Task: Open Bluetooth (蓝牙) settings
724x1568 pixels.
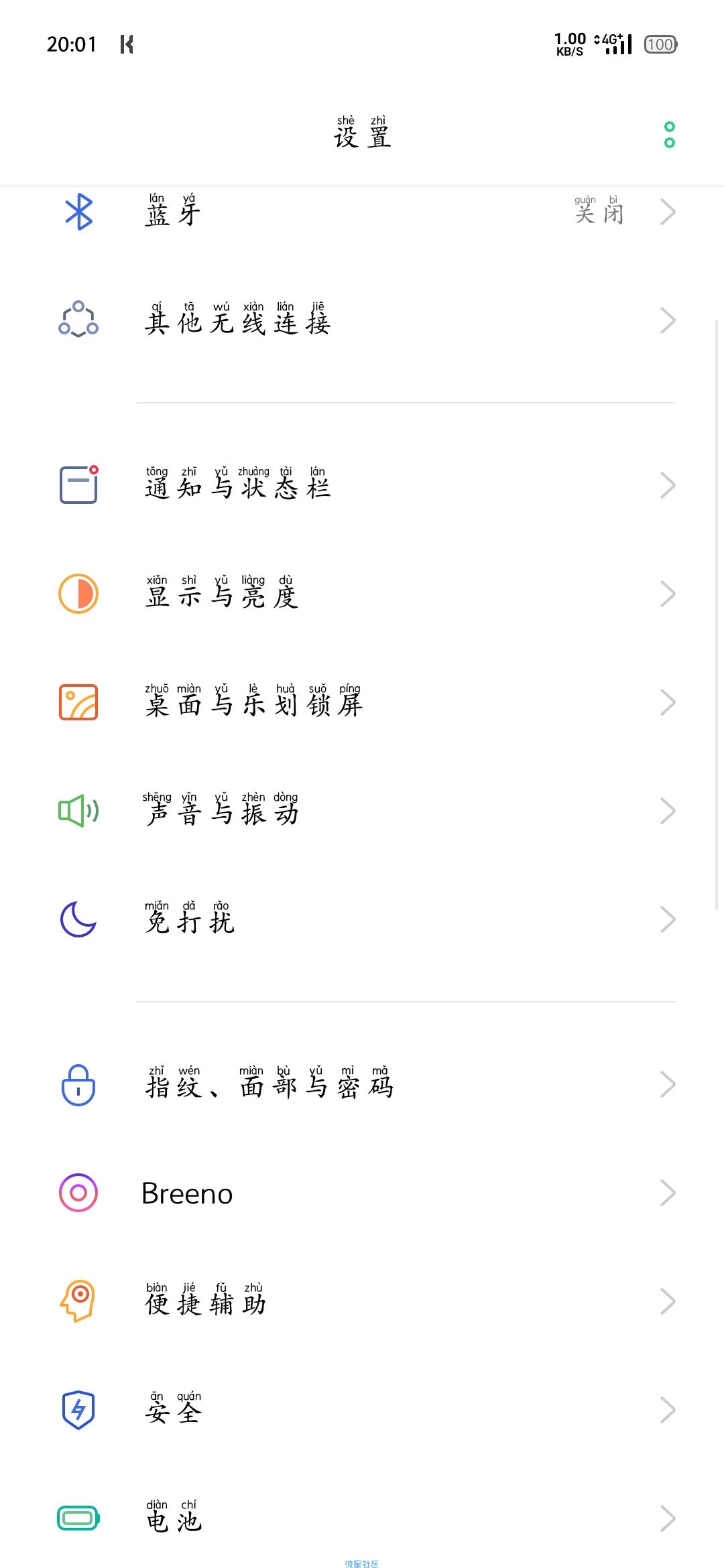Action: coord(362,212)
